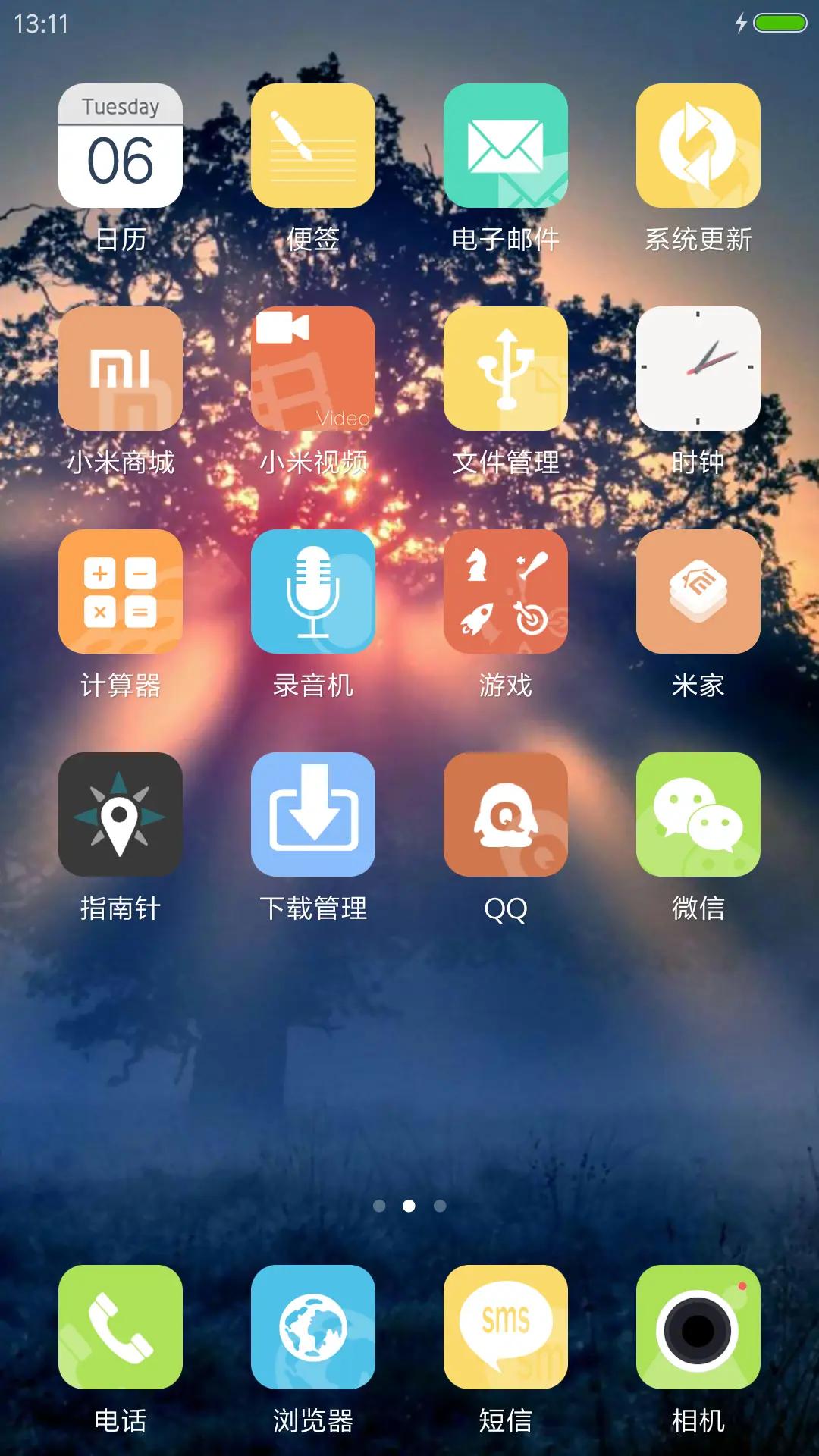Launch the 指南针 compass app
Image resolution: width=819 pixels, height=1456 pixels.
pos(121,813)
